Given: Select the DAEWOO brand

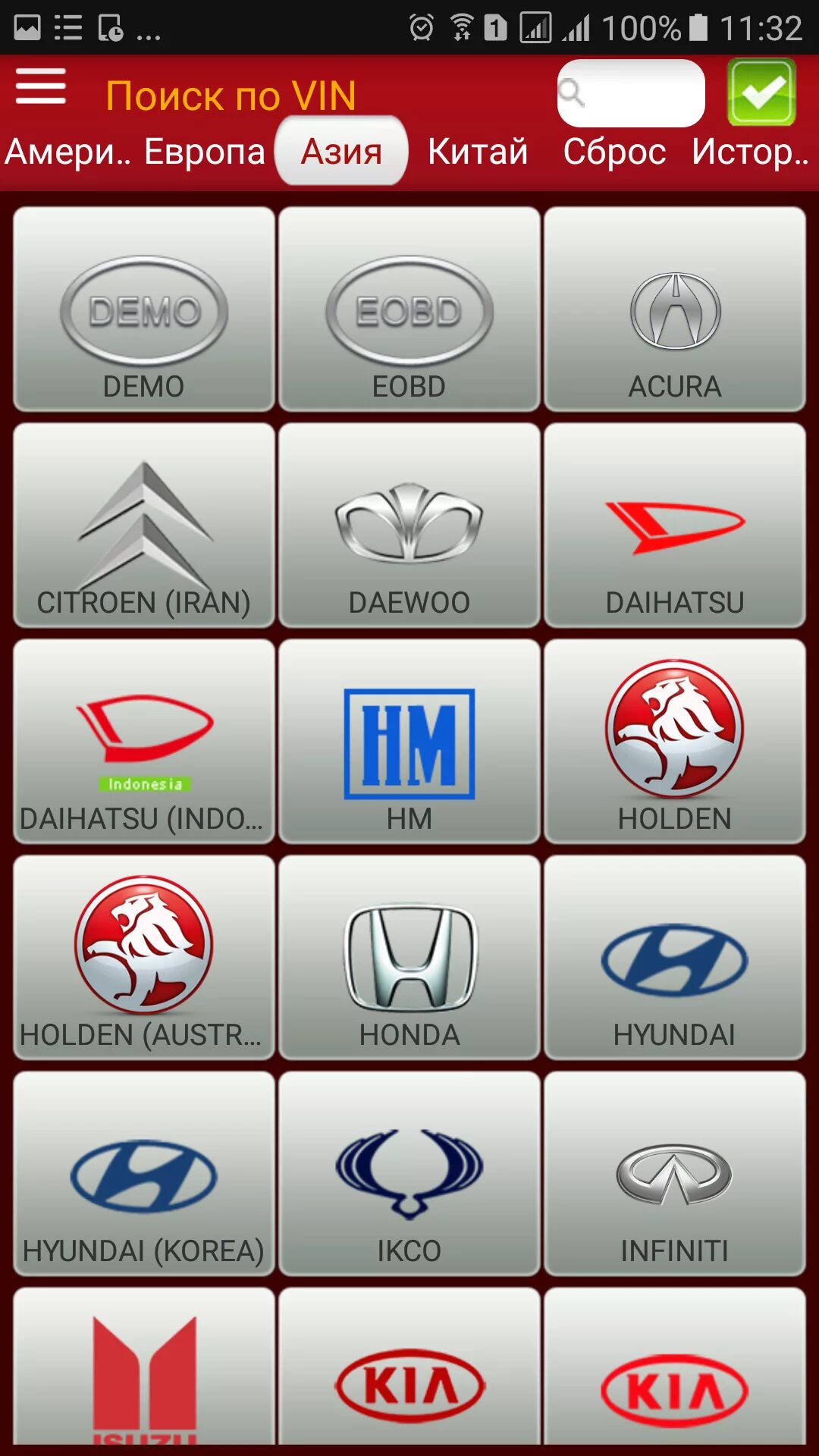Looking at the screenshot, I should coord(409,525).
